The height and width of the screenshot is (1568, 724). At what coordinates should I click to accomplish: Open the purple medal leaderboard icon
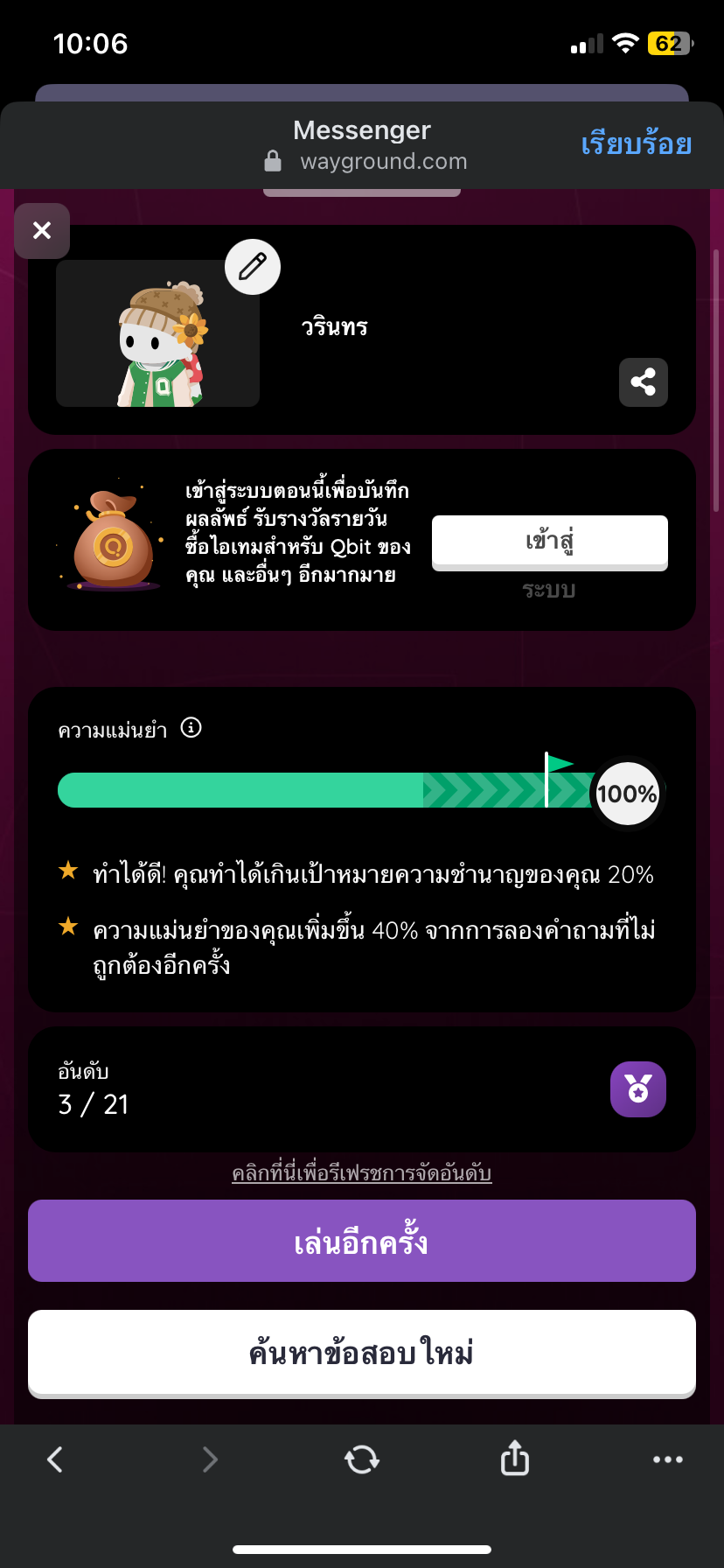coord(637,1089)
